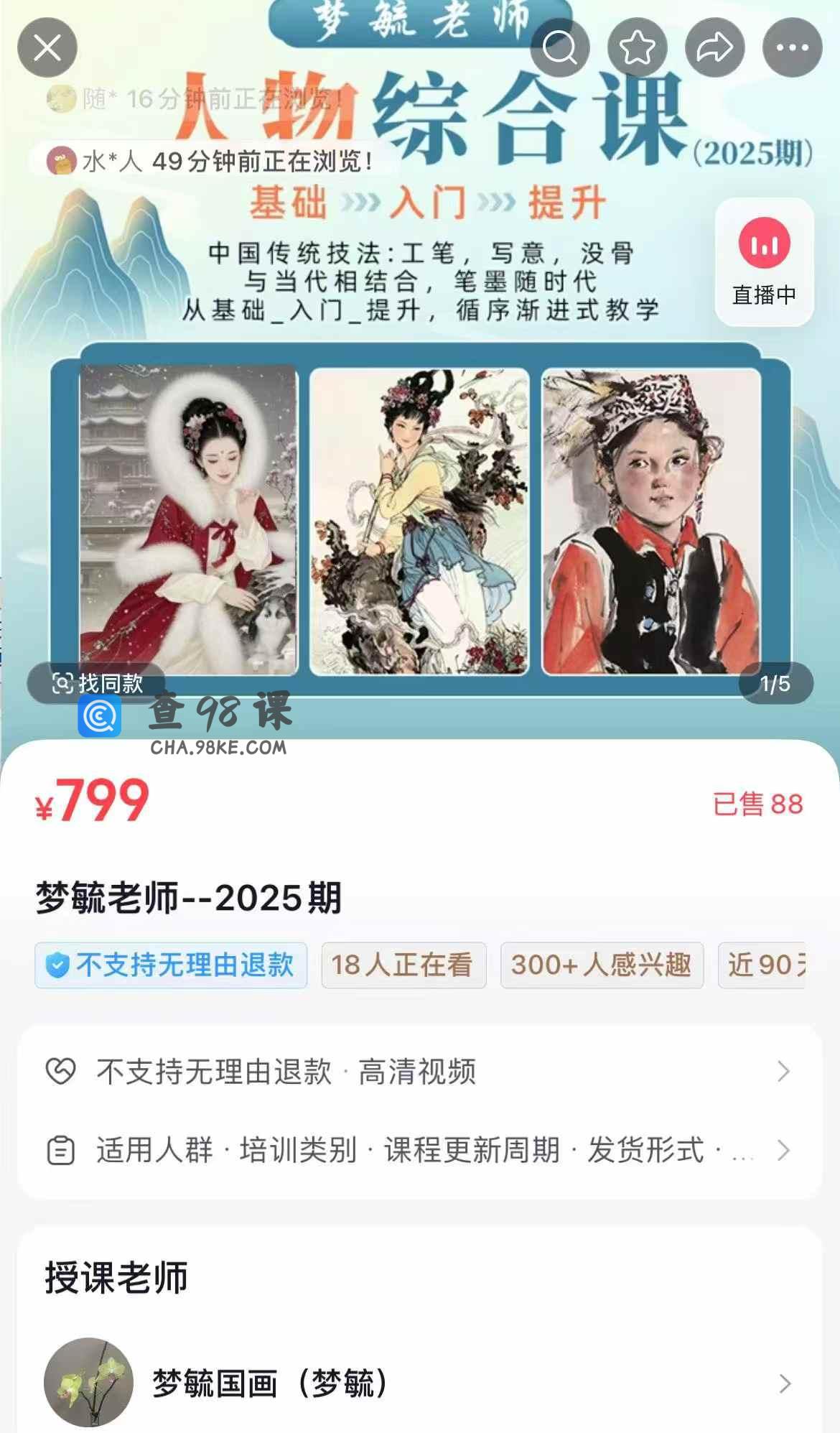Screen dimensions: 840x1433
Task: Share this course page
Action: point(714,48)
